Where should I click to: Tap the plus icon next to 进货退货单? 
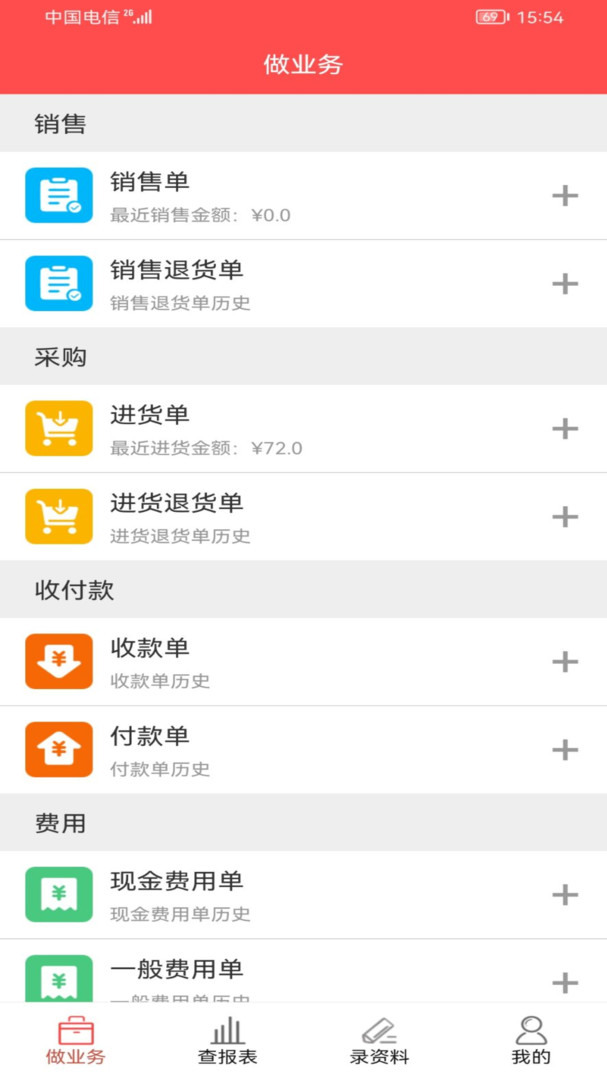coord(565,517)
